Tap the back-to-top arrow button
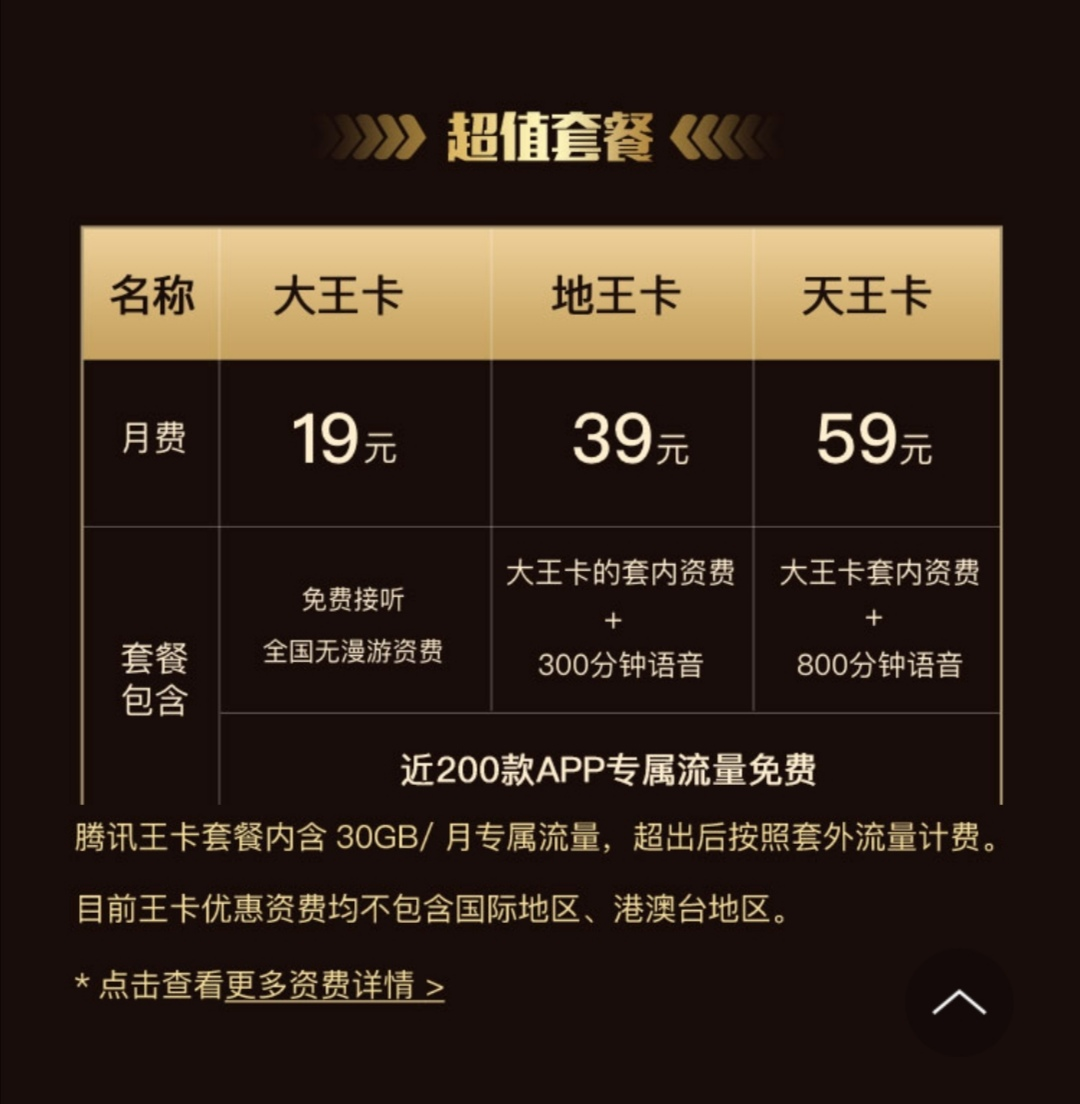This screenshot has height=1104, width=1080. coord(958,1003)
